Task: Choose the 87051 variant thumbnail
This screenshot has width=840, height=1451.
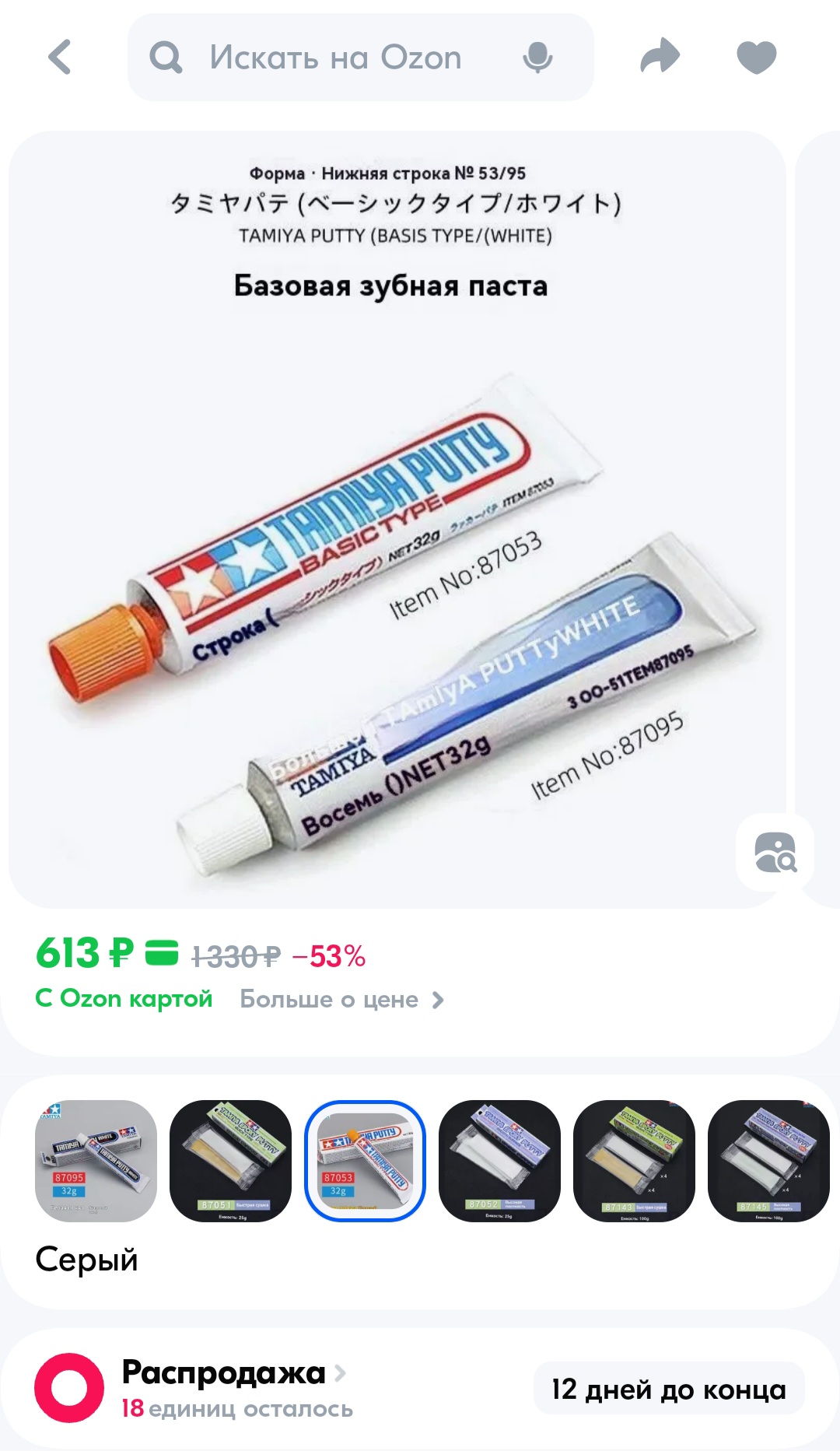Action: (230, 1161)
